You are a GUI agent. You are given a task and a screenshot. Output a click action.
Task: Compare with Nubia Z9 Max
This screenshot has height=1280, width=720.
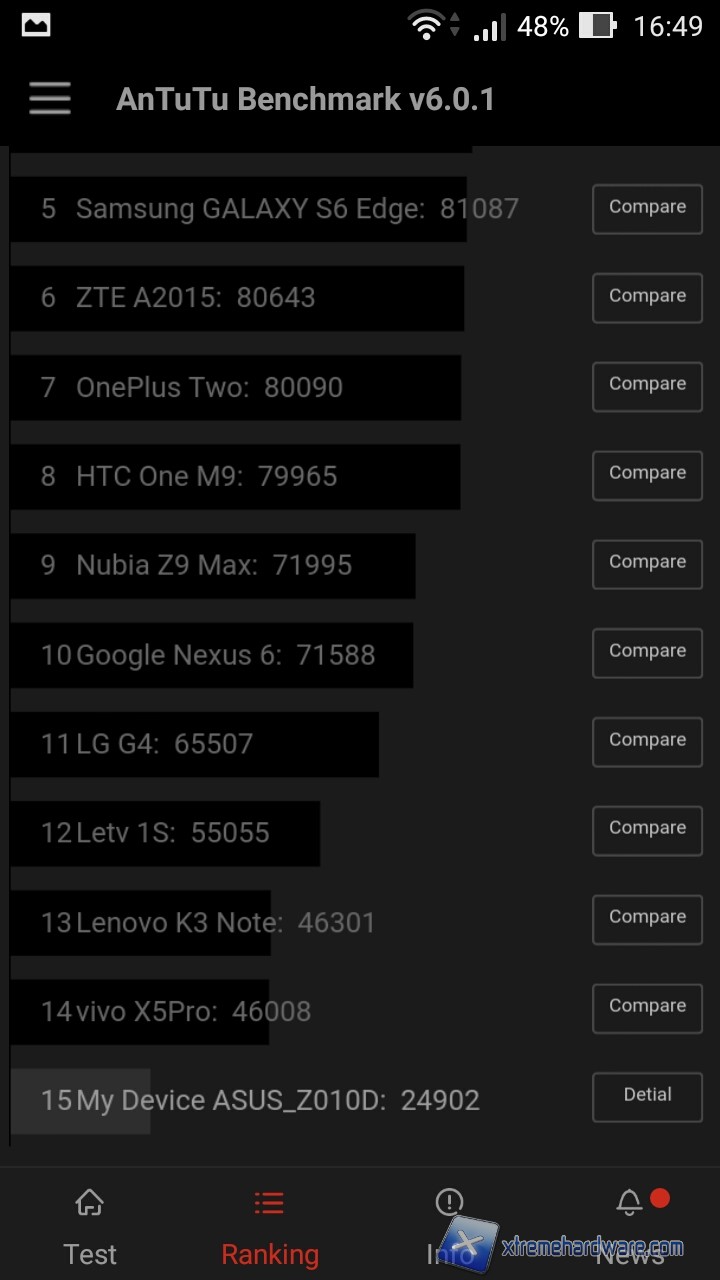point(647,563)
